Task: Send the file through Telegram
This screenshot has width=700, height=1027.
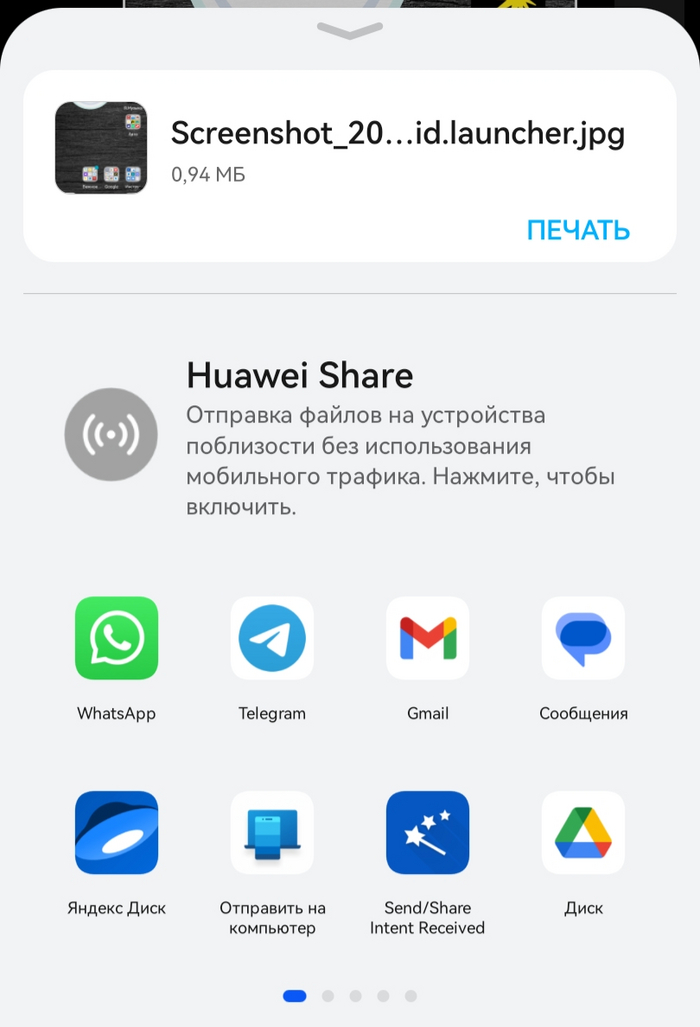Action: coord(272,638)
